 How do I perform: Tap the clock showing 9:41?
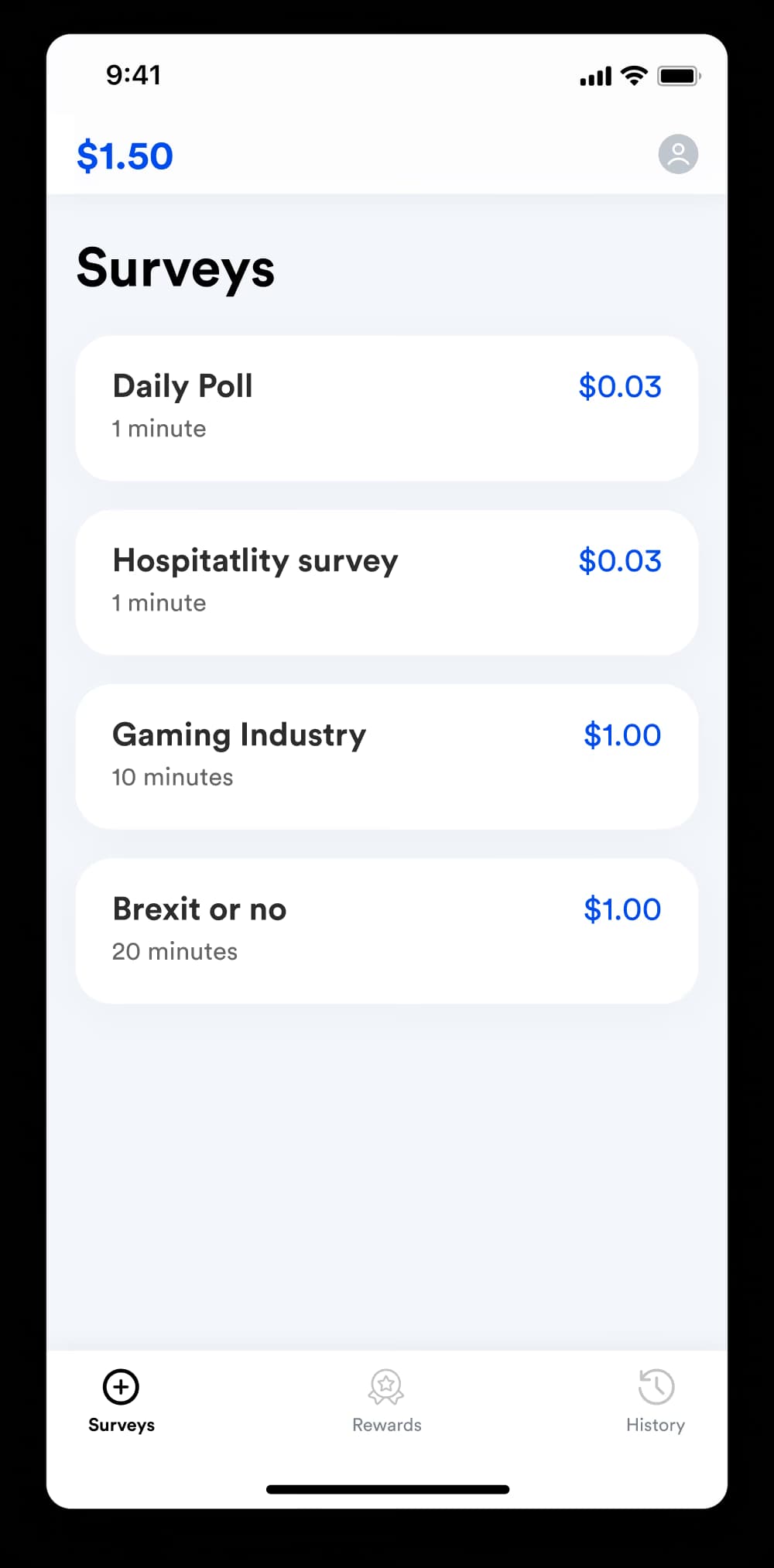point(133,74)
